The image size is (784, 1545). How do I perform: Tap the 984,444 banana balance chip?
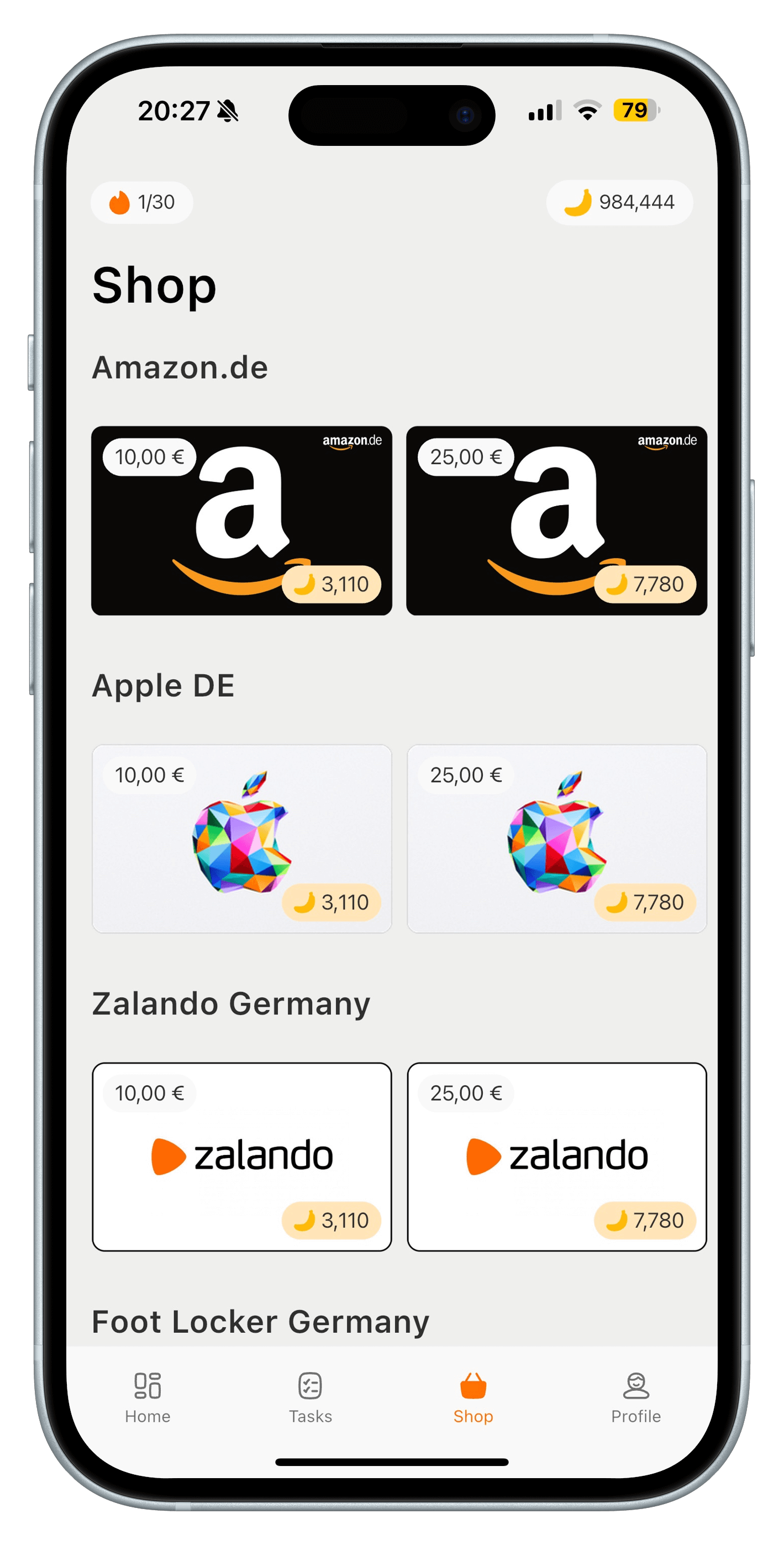(619, 202)
